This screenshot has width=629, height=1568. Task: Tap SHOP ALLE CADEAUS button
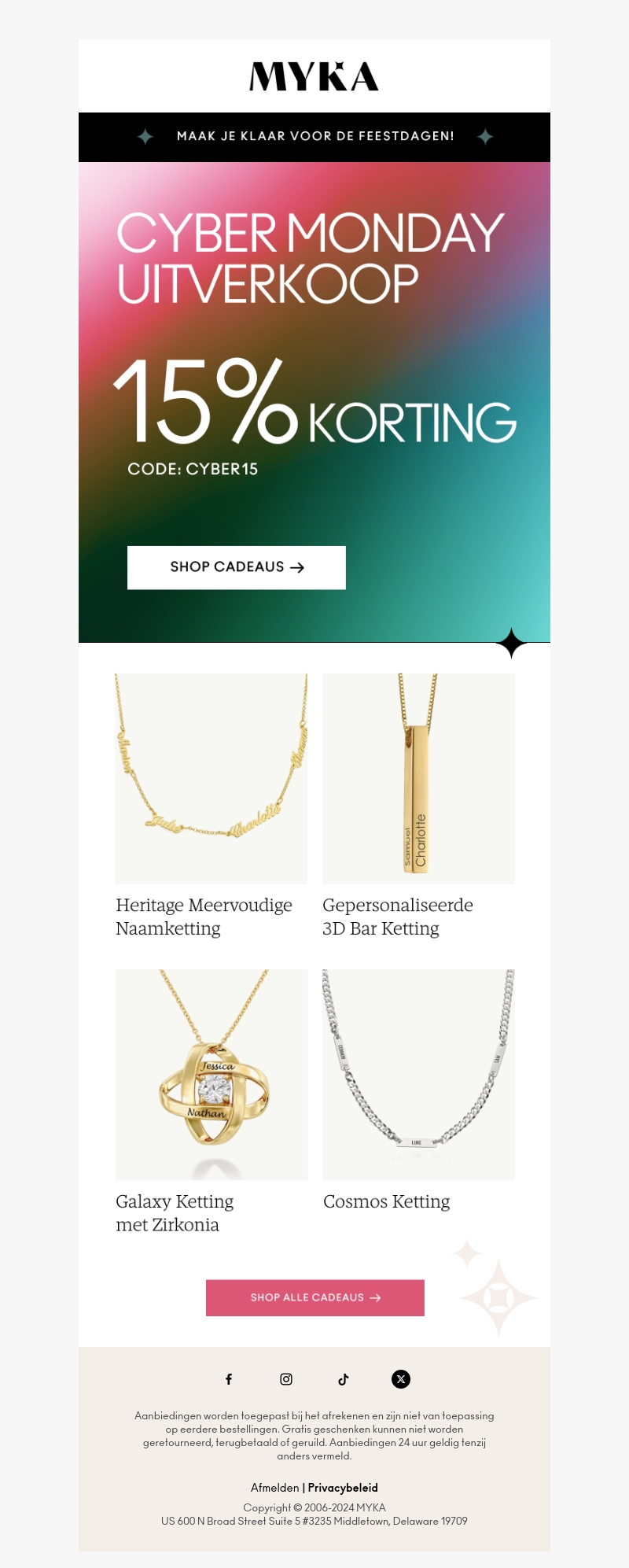[x=314, y=1297]
